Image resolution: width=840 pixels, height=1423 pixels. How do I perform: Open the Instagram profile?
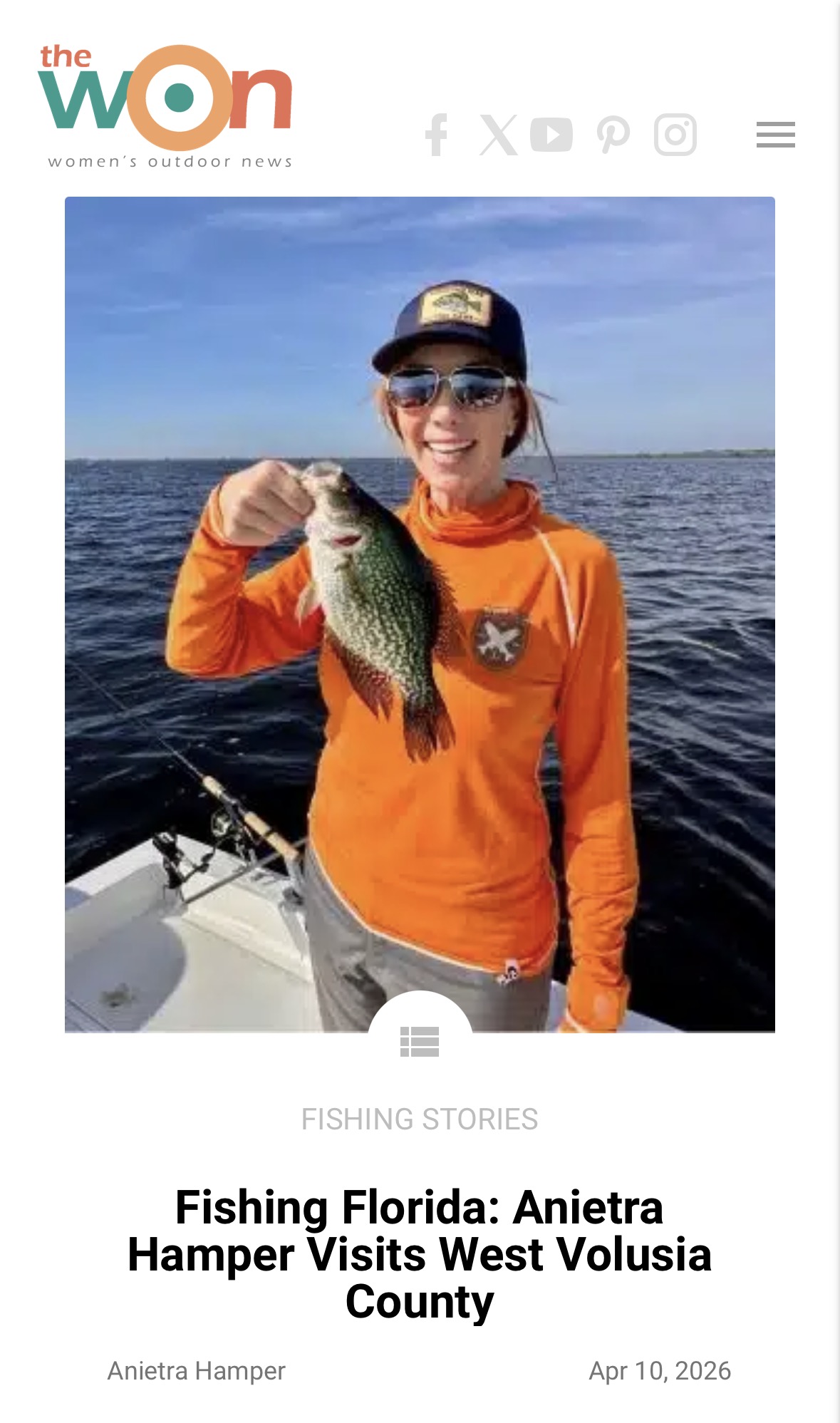pos(675,135)
